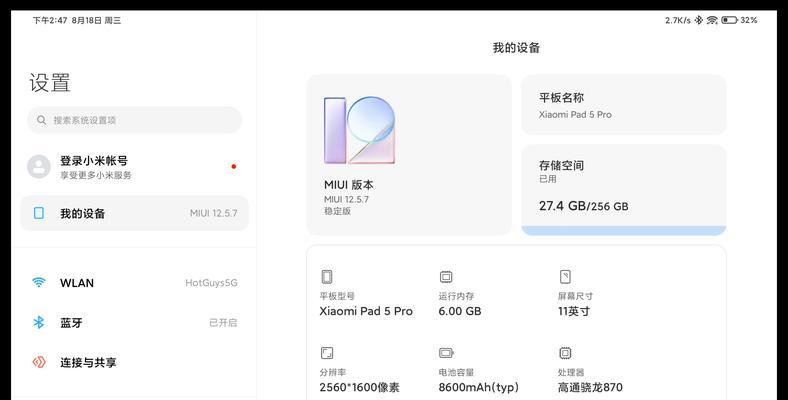788x400 pixels.
Task: Open the MIUI version card
Action: pos(408,155)
